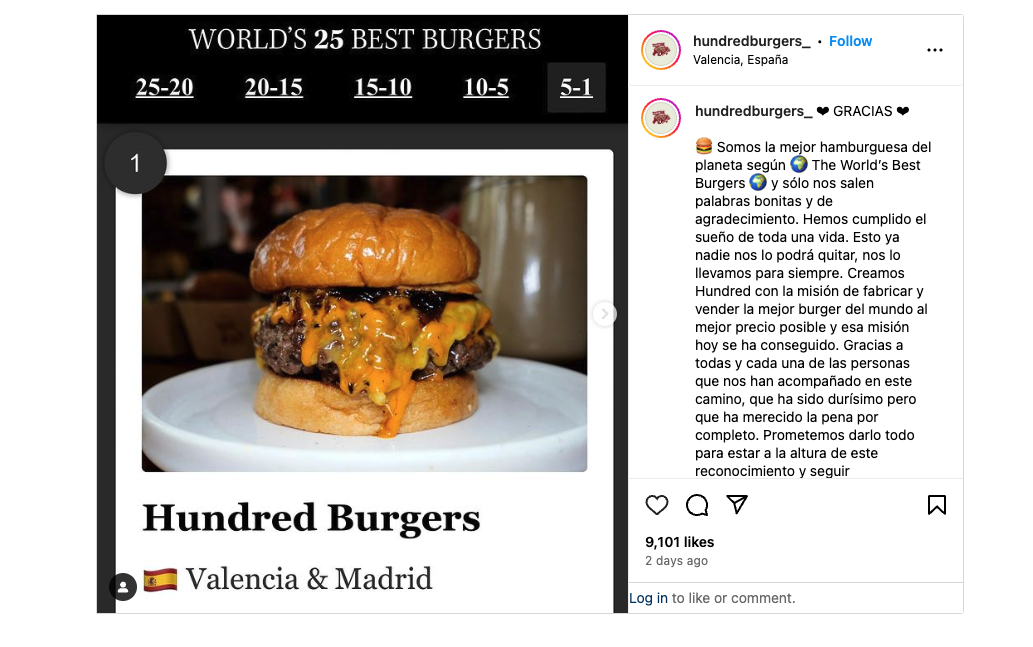Viewport: 1033px width, 647px height.
Task: Open comments with the speech bubble icon
Action: point(697,505)
